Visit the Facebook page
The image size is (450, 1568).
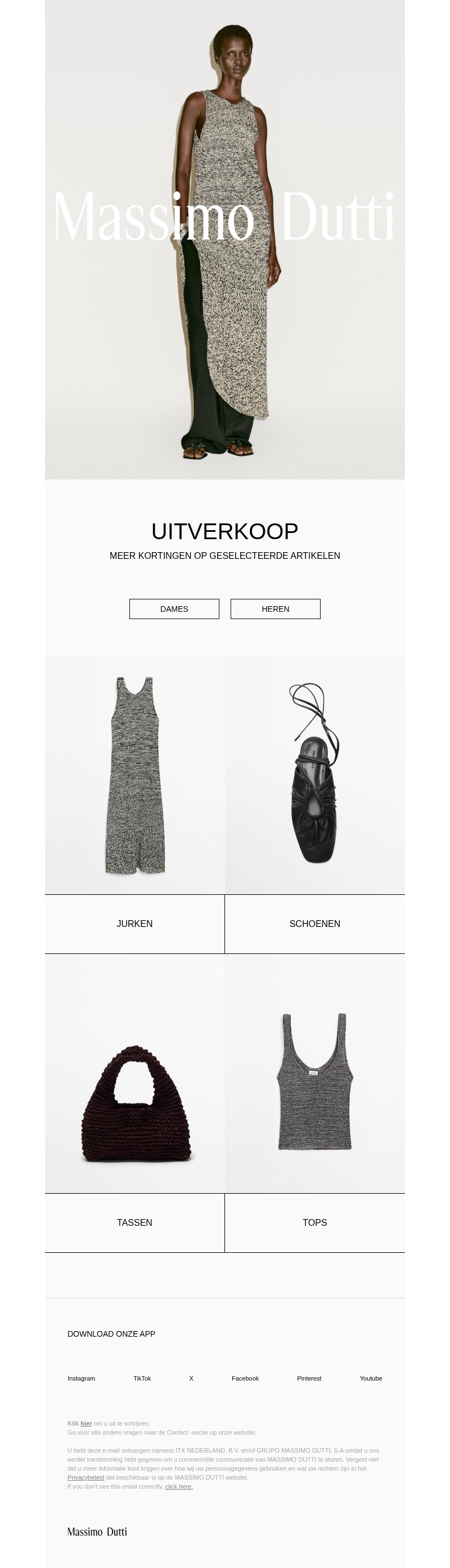pyautogui.click(x=245, y=1378)
